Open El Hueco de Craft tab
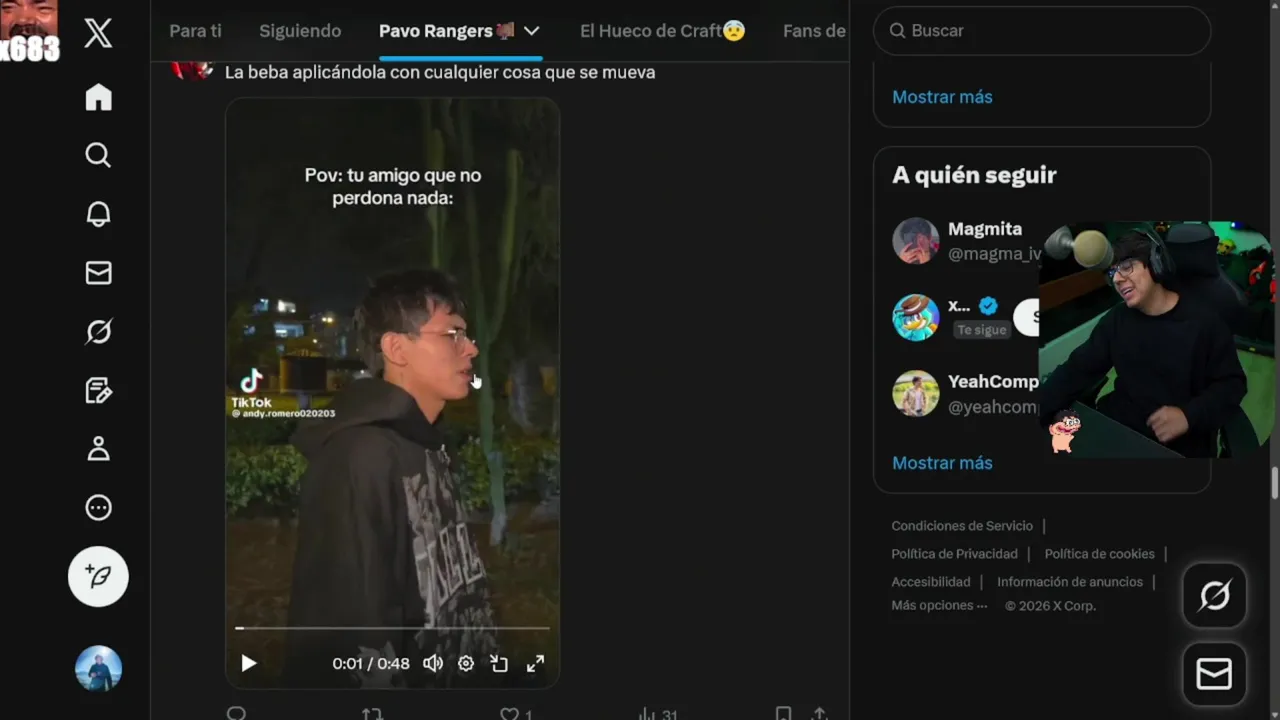Screen dimensions: 1280x720 (662, 31)
